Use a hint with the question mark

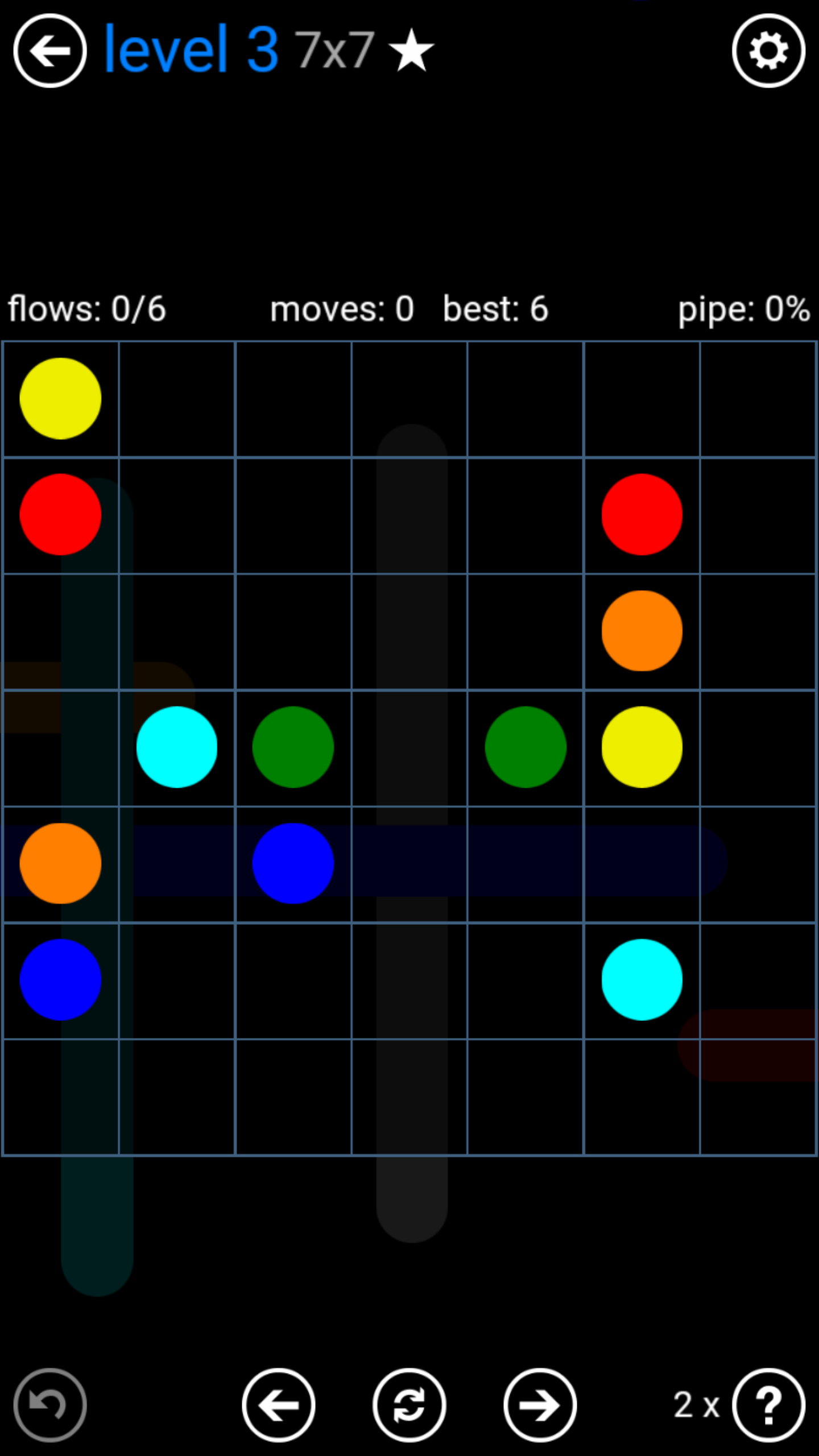coord(768,1405)
